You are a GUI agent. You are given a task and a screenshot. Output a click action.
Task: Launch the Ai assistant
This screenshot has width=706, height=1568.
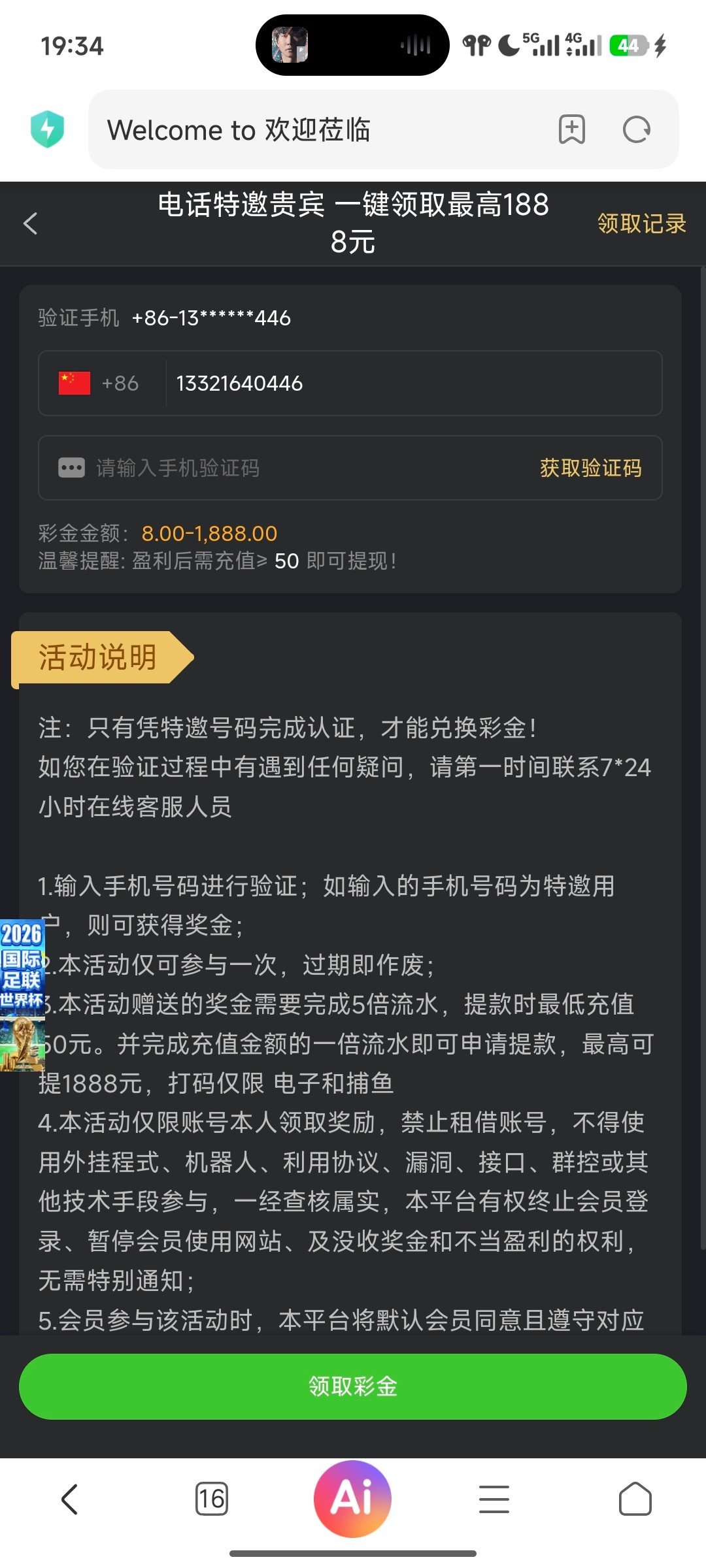pos(352,1499)
